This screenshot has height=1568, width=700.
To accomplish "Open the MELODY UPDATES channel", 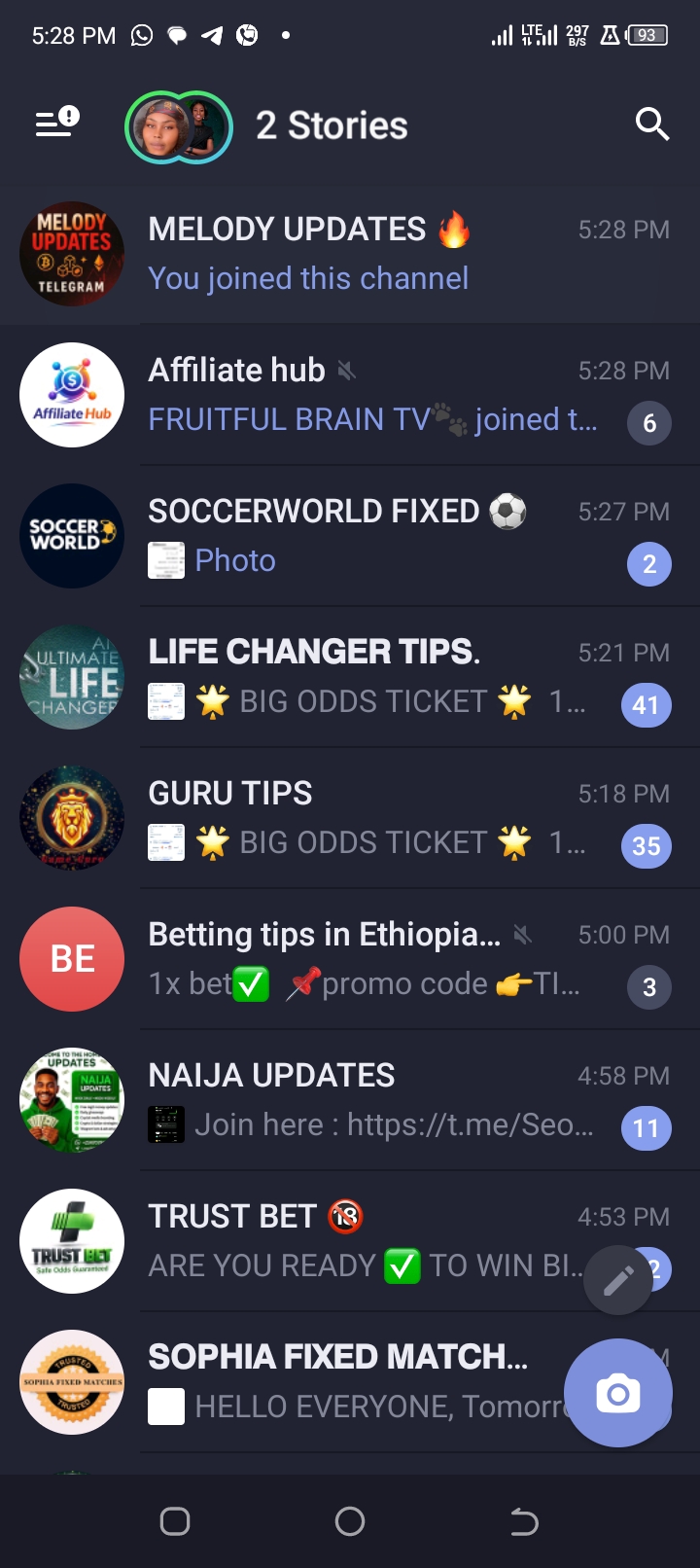I will click(350, 254).
